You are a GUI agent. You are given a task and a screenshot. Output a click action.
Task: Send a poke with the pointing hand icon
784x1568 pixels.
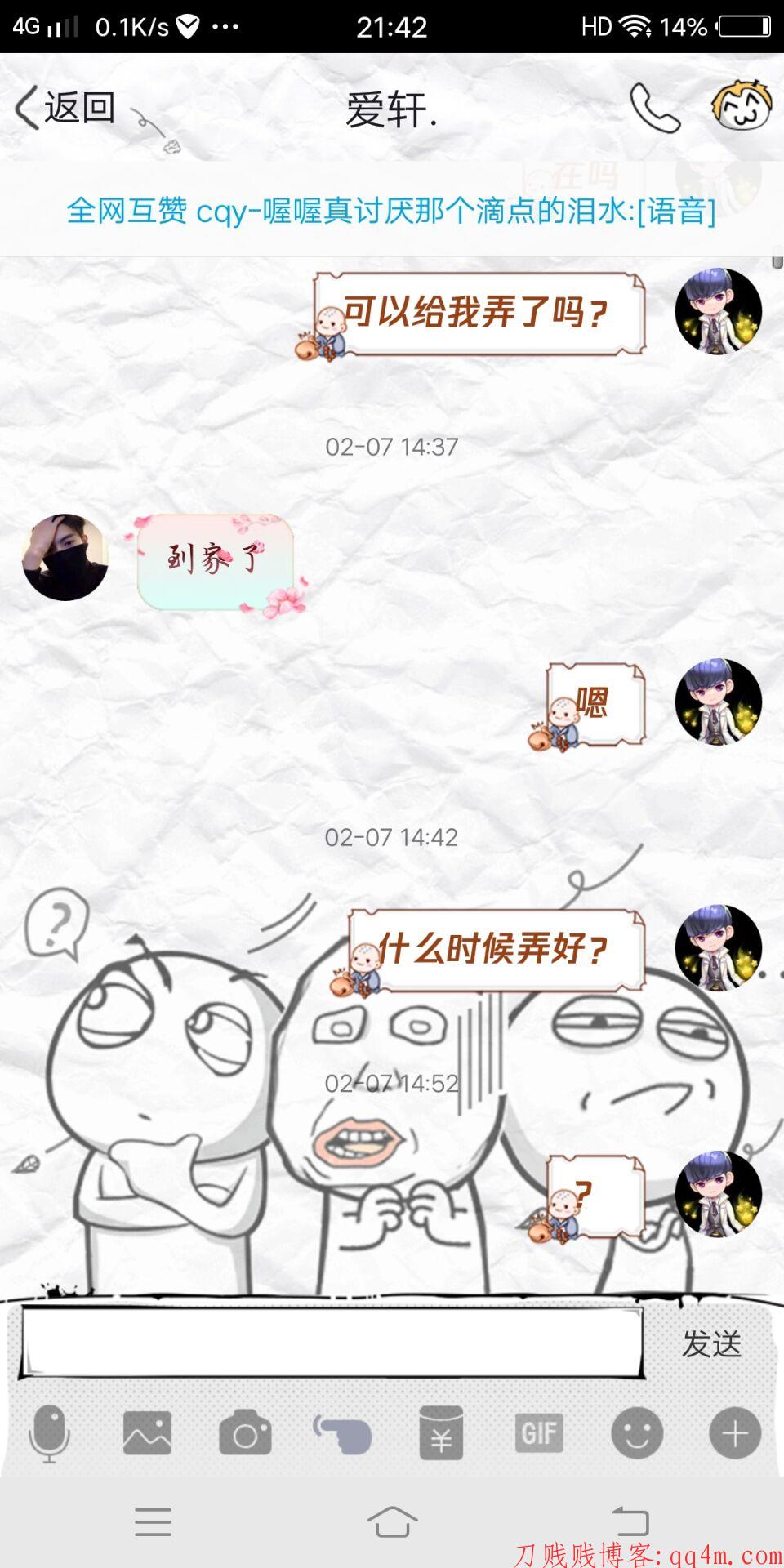tap(343, 1435)
